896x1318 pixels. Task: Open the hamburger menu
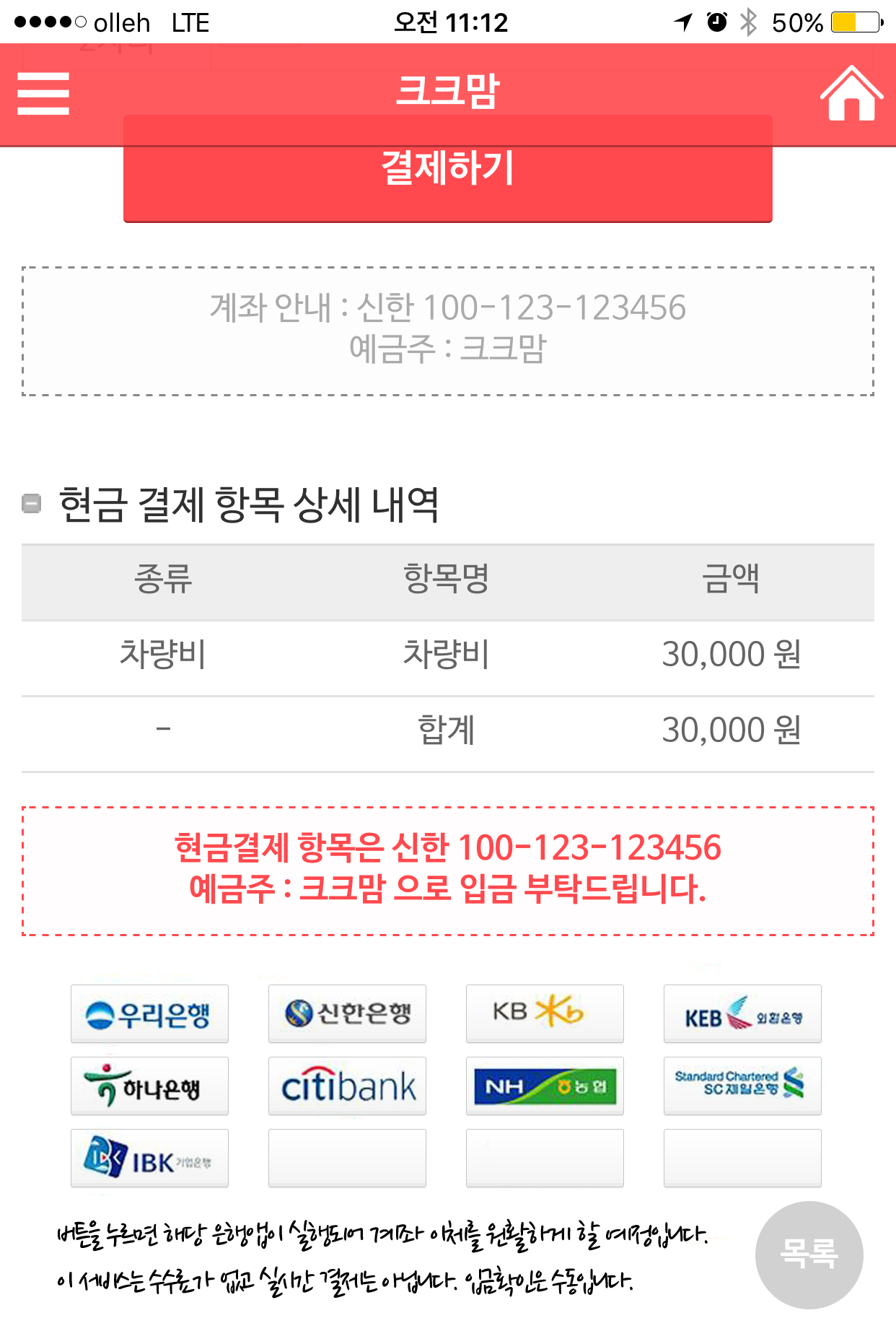point(43,94)
